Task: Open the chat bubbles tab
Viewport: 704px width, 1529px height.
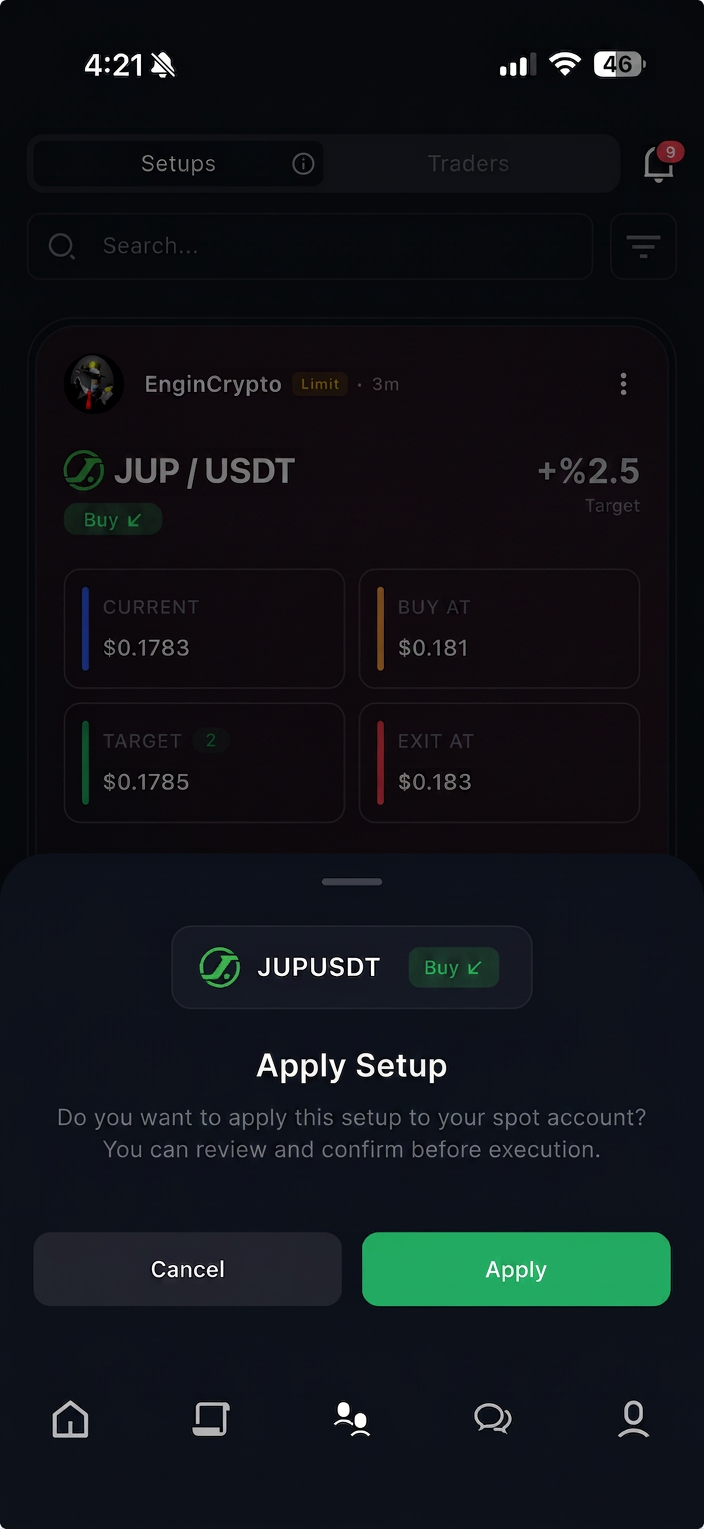Action: [492, 1419]
